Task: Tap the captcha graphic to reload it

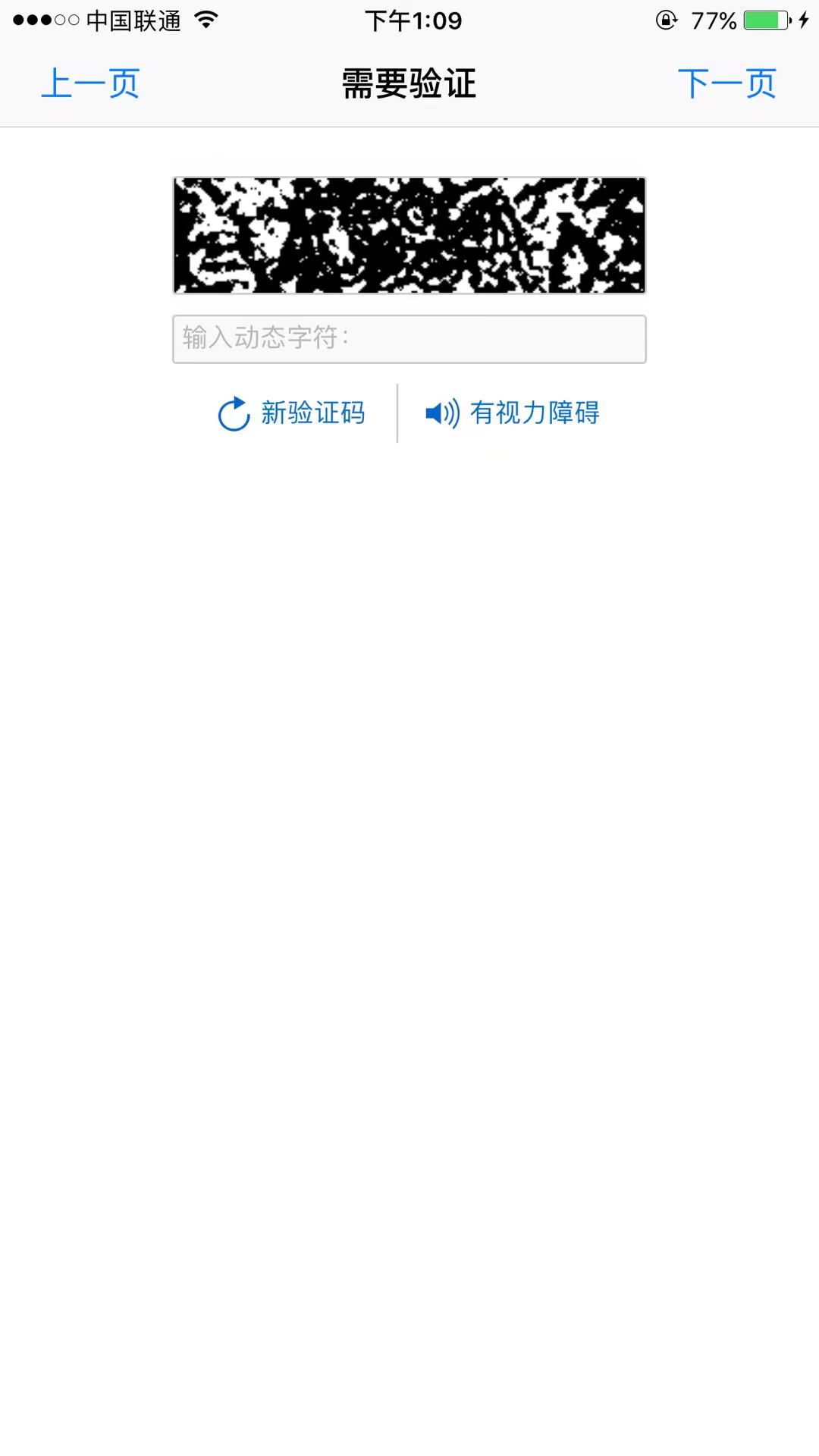Action: pyautogui.click(x=409, y=235)
